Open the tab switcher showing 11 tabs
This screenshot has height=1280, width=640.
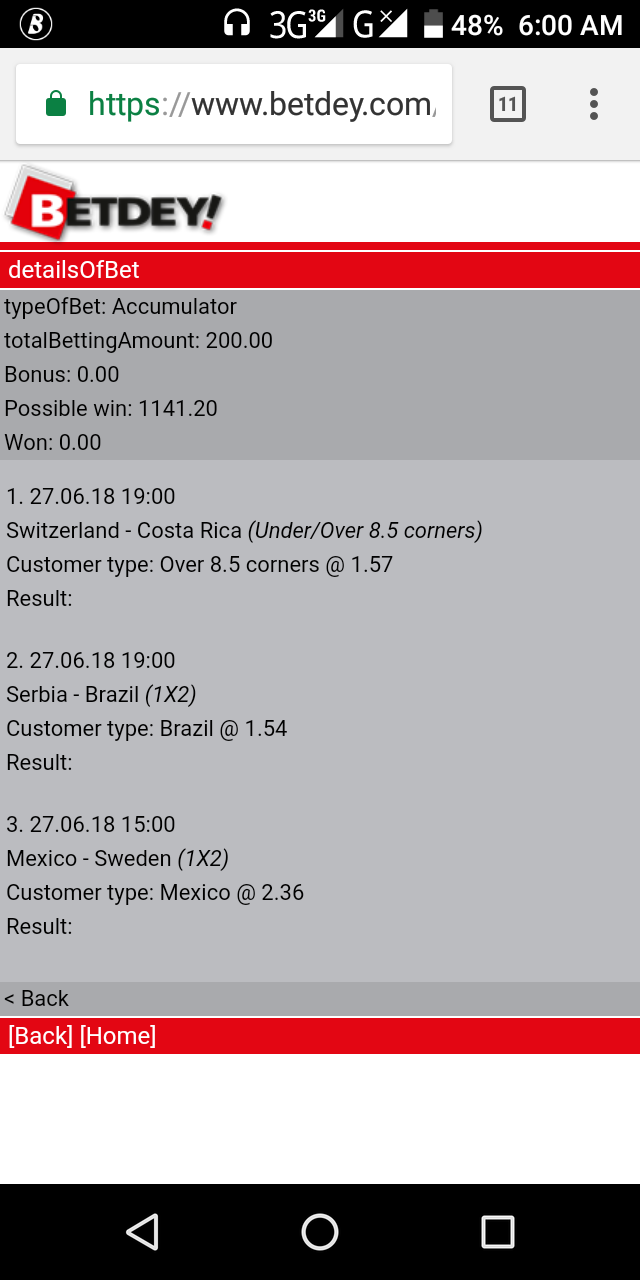click(508, 104)
